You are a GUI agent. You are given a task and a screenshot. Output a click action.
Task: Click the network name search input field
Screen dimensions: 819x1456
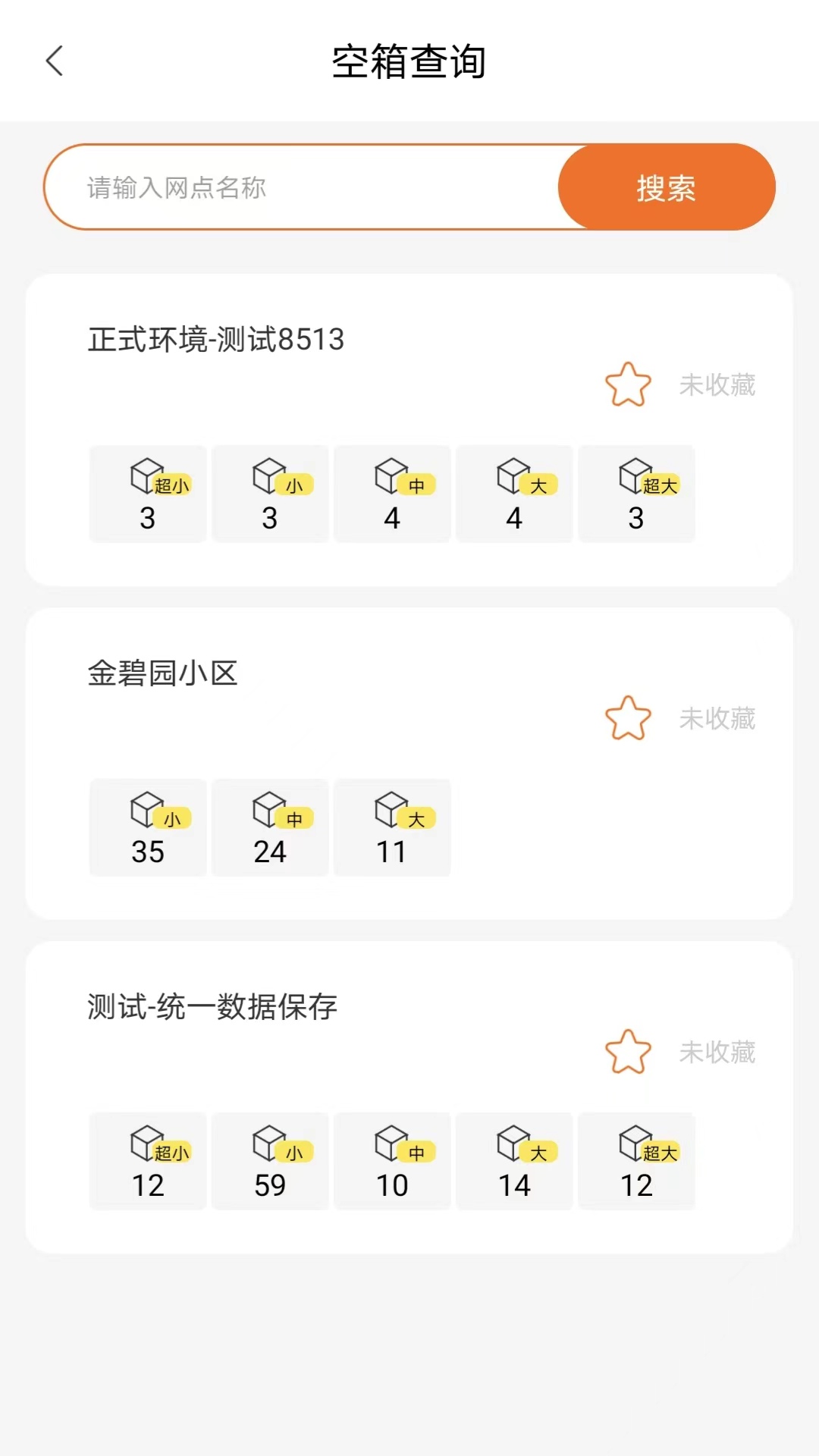(303, 187)
